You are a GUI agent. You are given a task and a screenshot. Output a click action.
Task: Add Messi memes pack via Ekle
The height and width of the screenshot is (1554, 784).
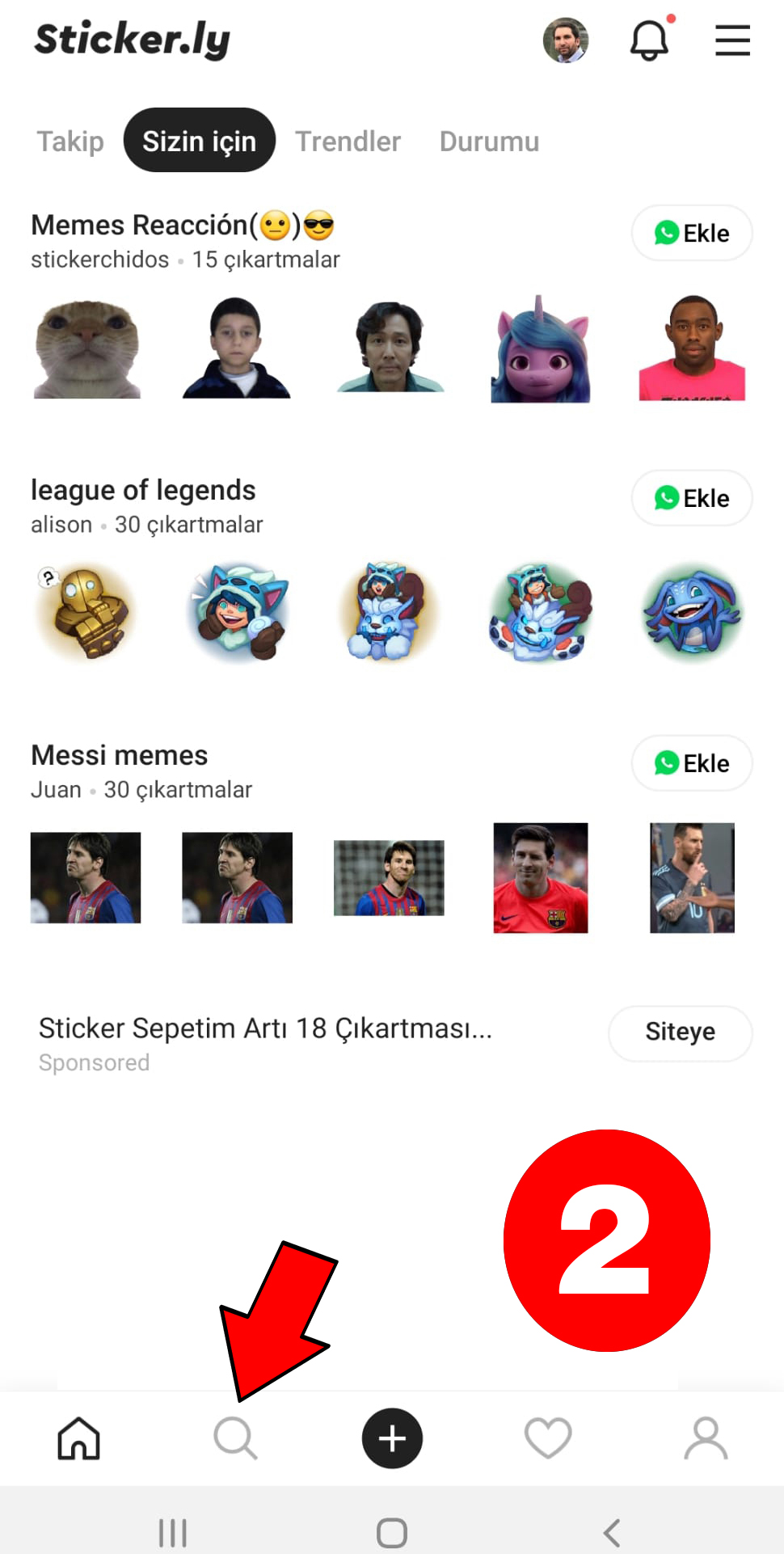[692, 763]
